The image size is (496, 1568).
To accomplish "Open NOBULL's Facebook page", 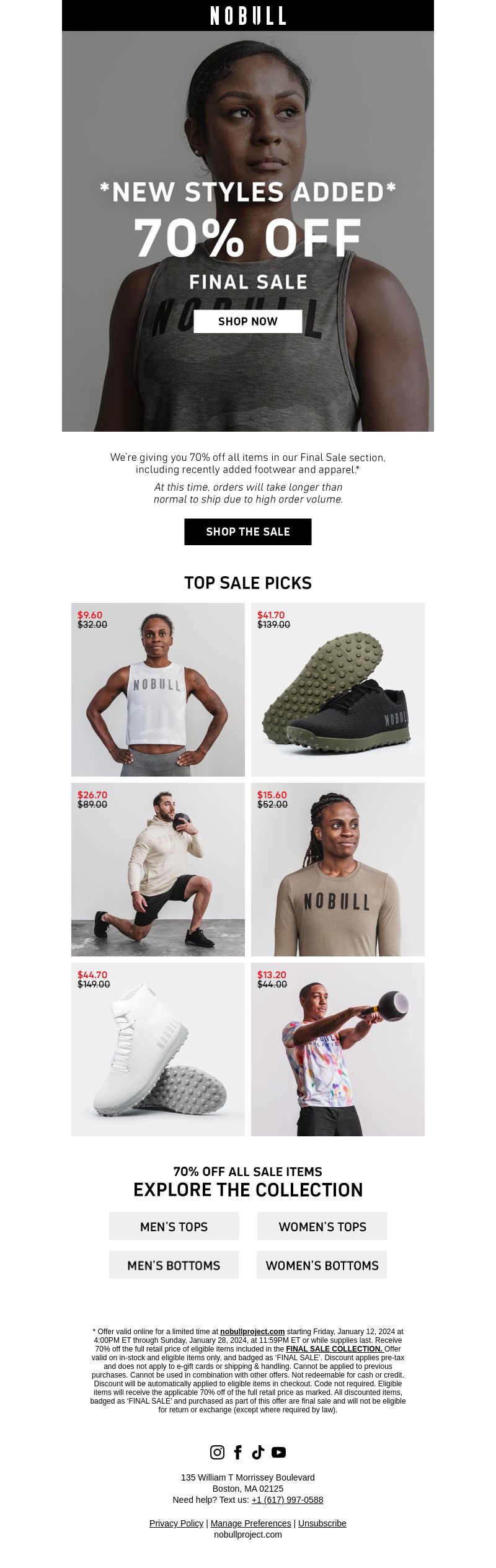I will pyautogui.click(x=237, y=1452).
